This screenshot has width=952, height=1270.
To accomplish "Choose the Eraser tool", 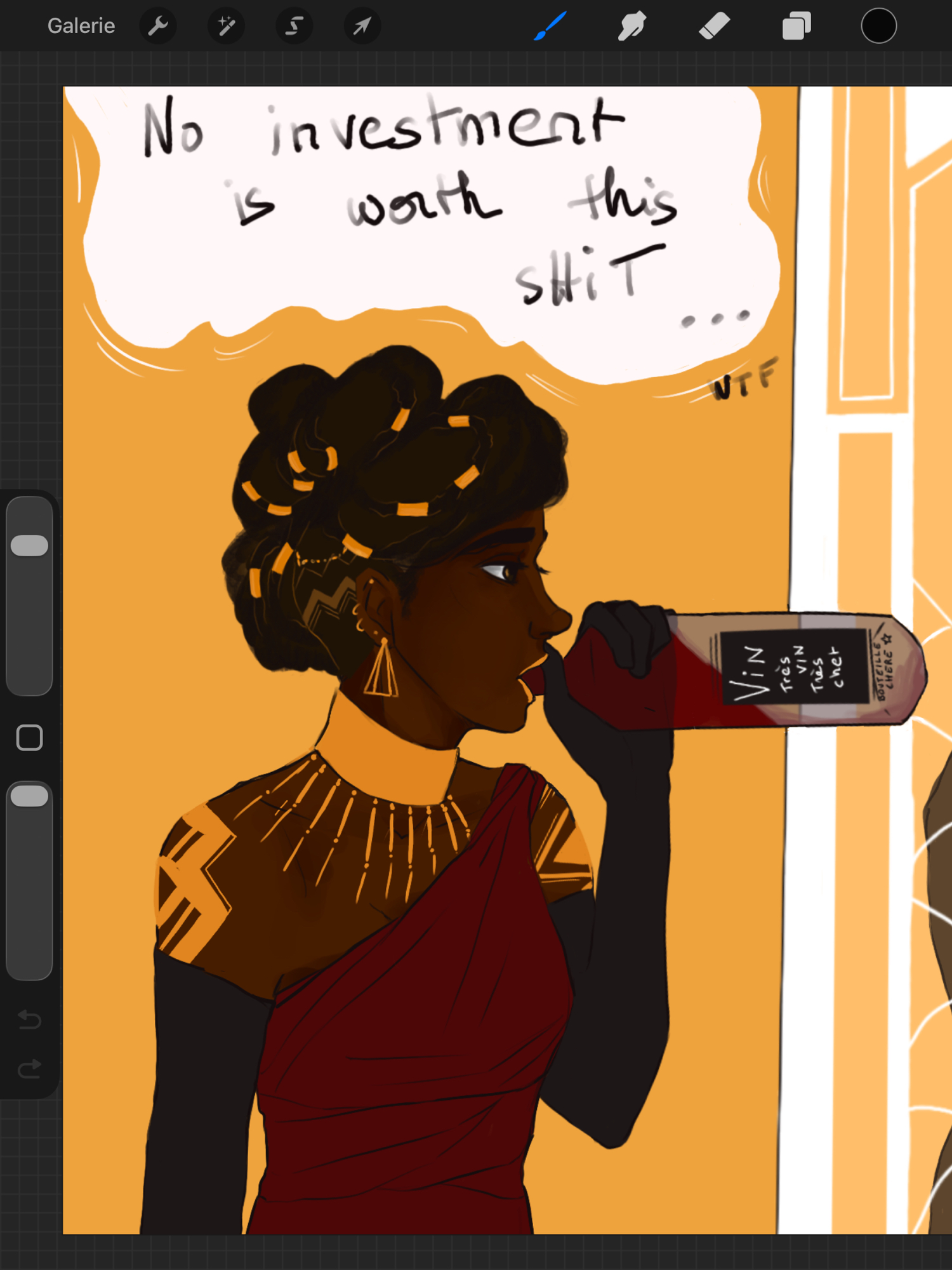I will 715,26.
